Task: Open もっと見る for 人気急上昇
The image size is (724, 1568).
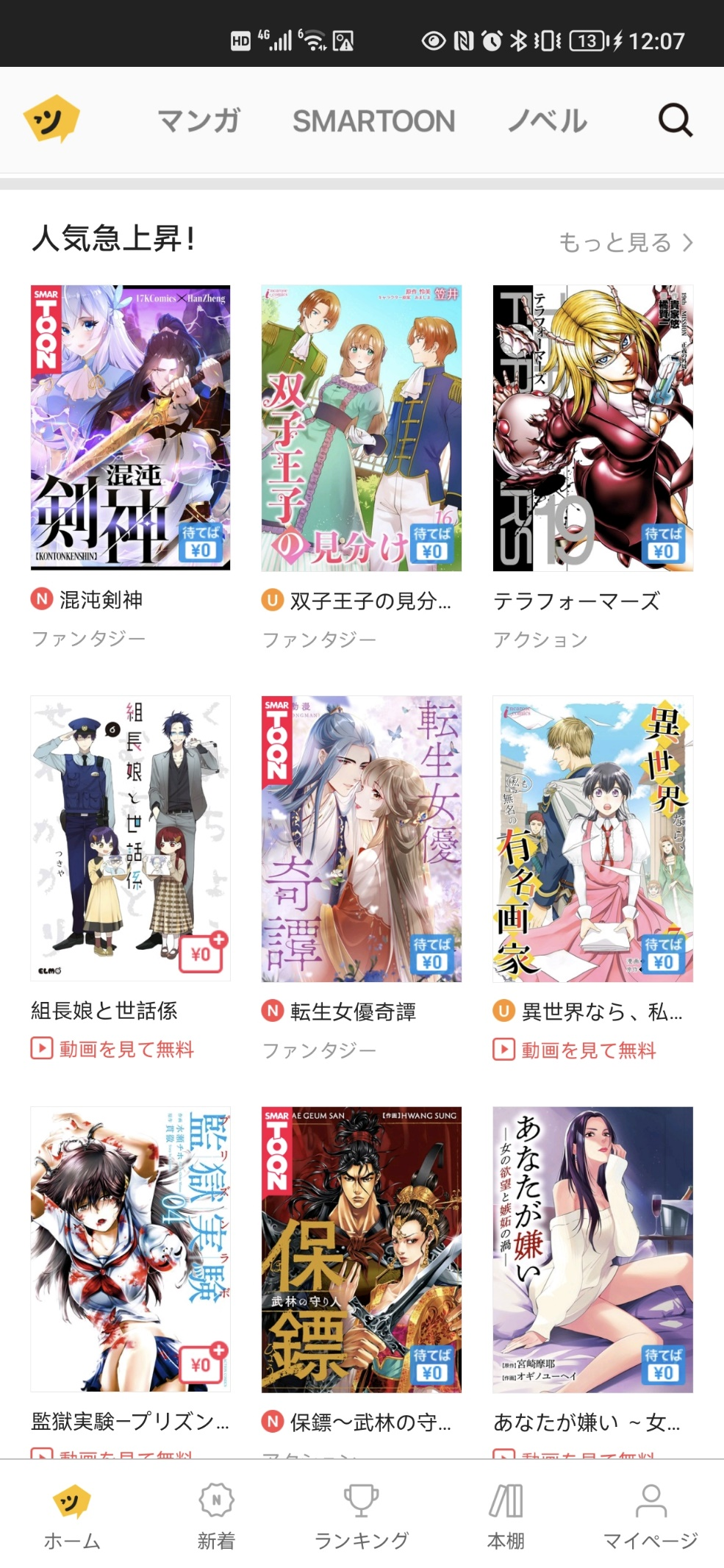Action: coord(625,242)
